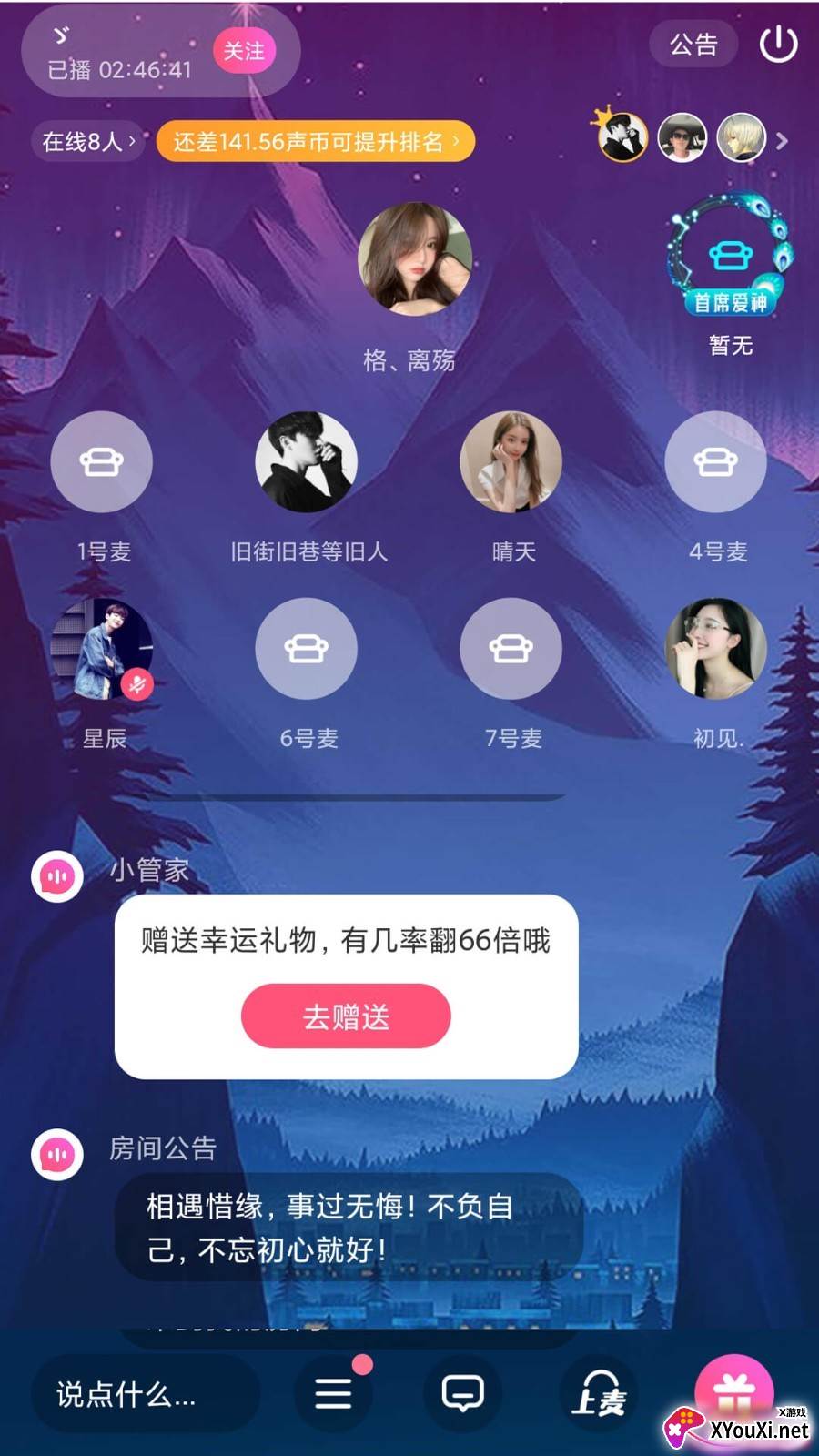The width and height of the screenshot is (819, 1456).
Task: Expand audience avatars via the right arrow
Action: 781,141
